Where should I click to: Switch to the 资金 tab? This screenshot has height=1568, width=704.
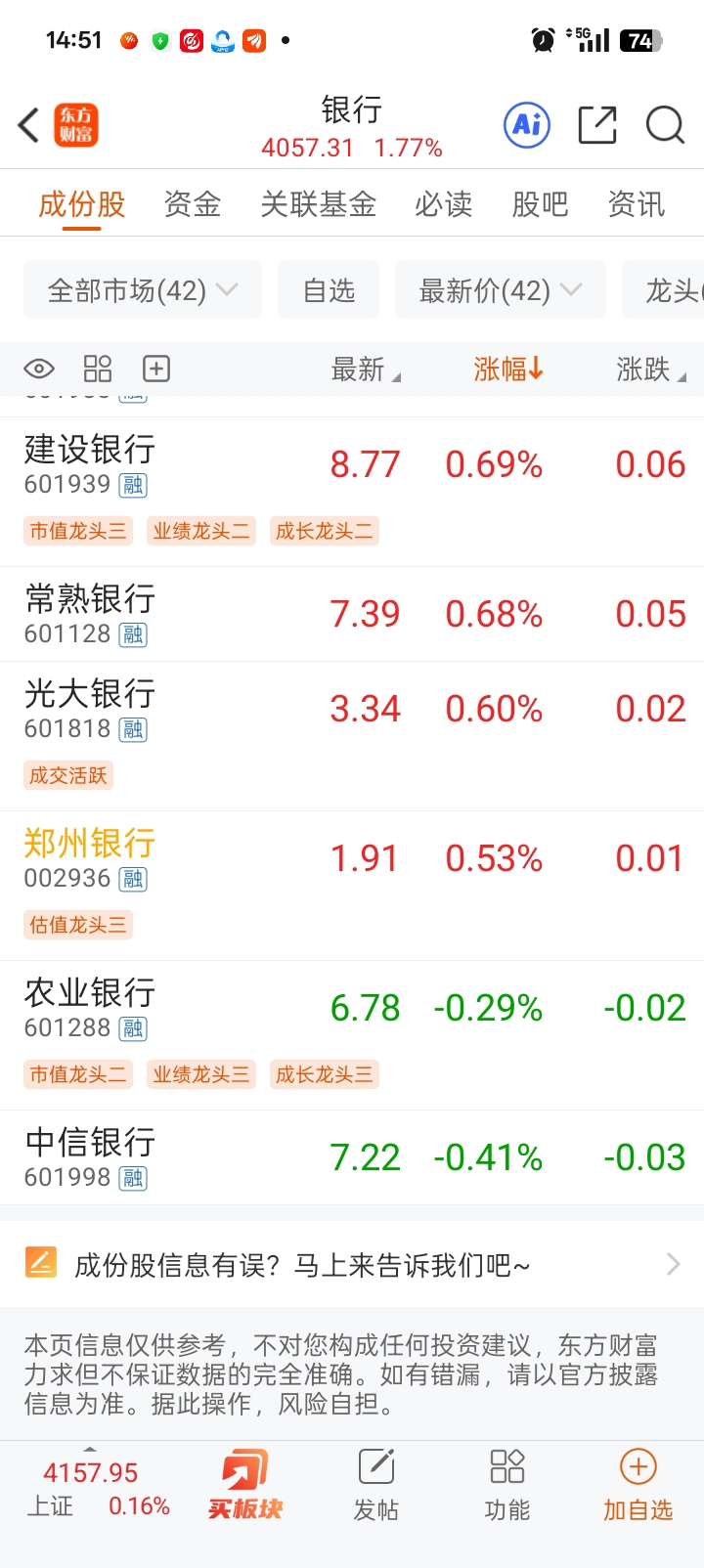click(x=192, y=204)
